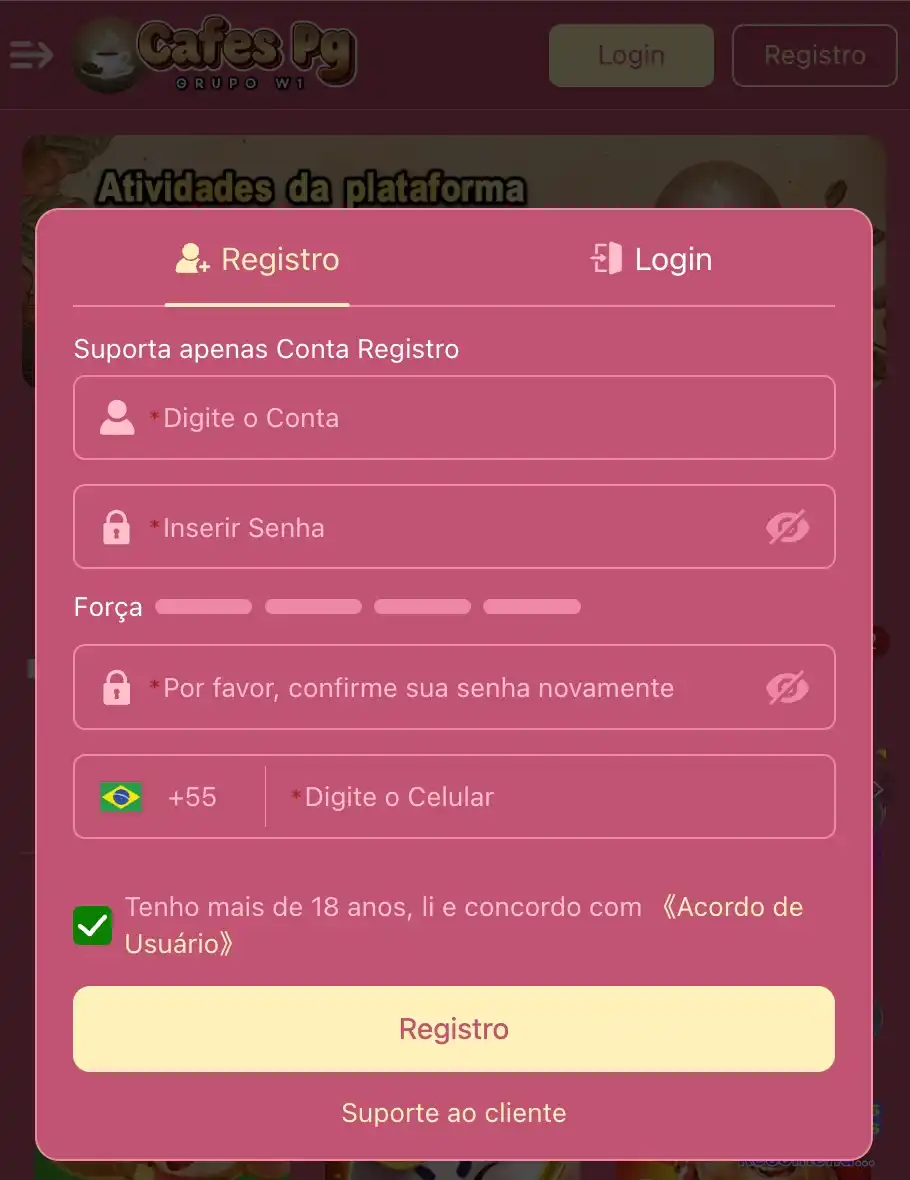Open Suporte ao cliente
This screenshot has height=1180, width=910.
pyautogui.click(x=454, y=1113)
